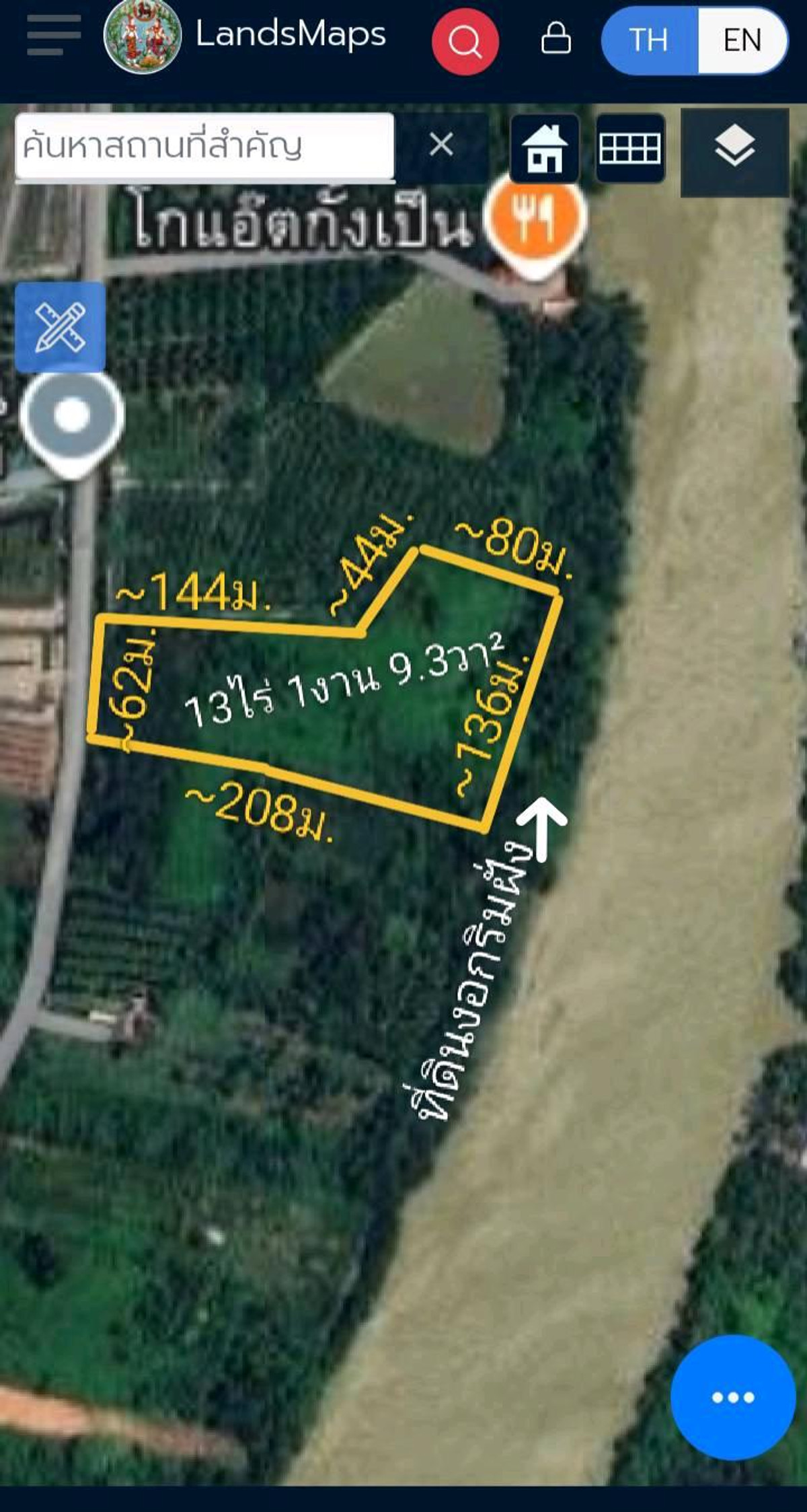Tap the red search button
The width and height of the screenshot is (807, 1512).
465,41
